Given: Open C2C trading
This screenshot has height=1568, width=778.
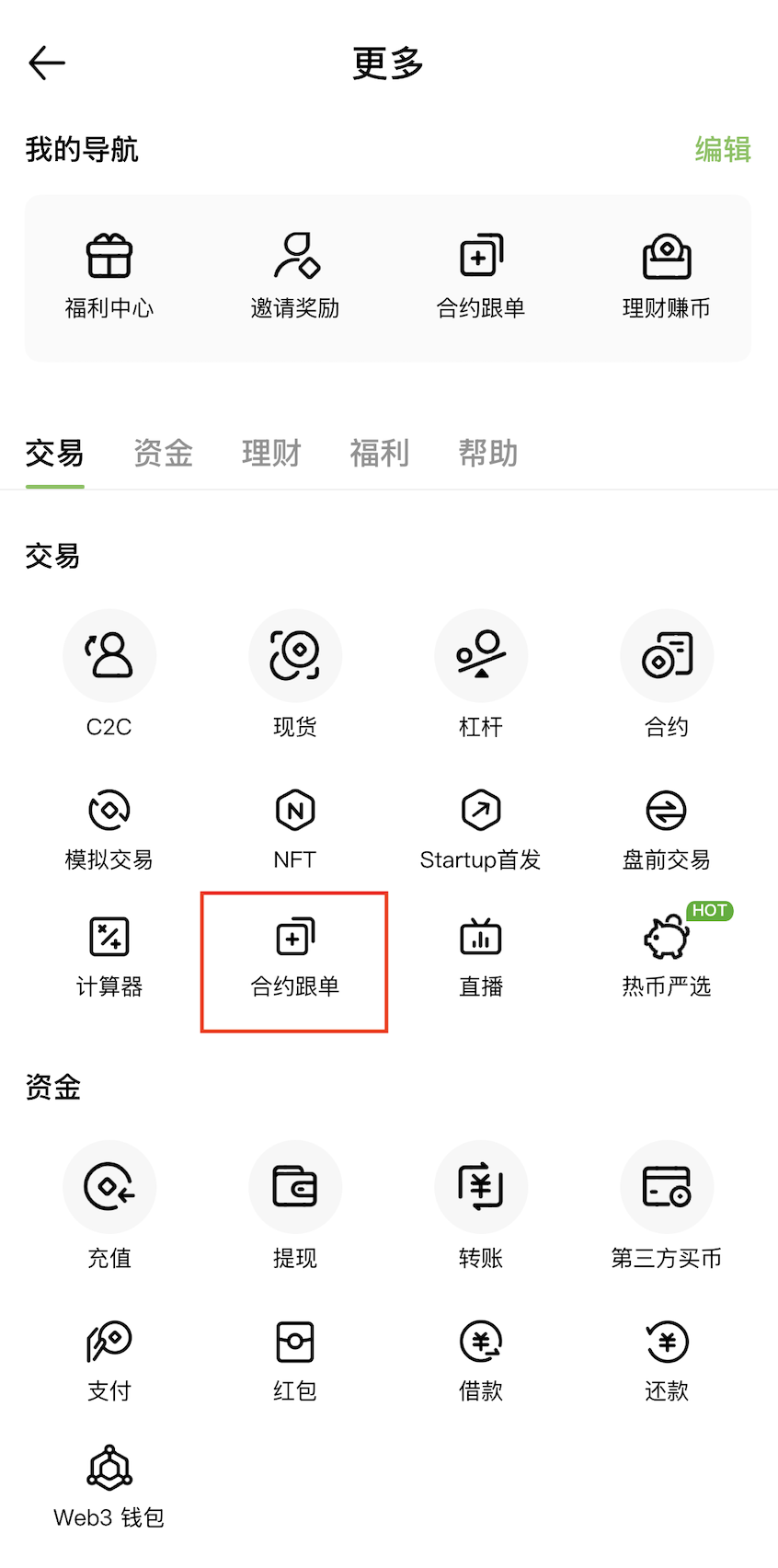Looking at the screenshot, I should pos(109,674).
